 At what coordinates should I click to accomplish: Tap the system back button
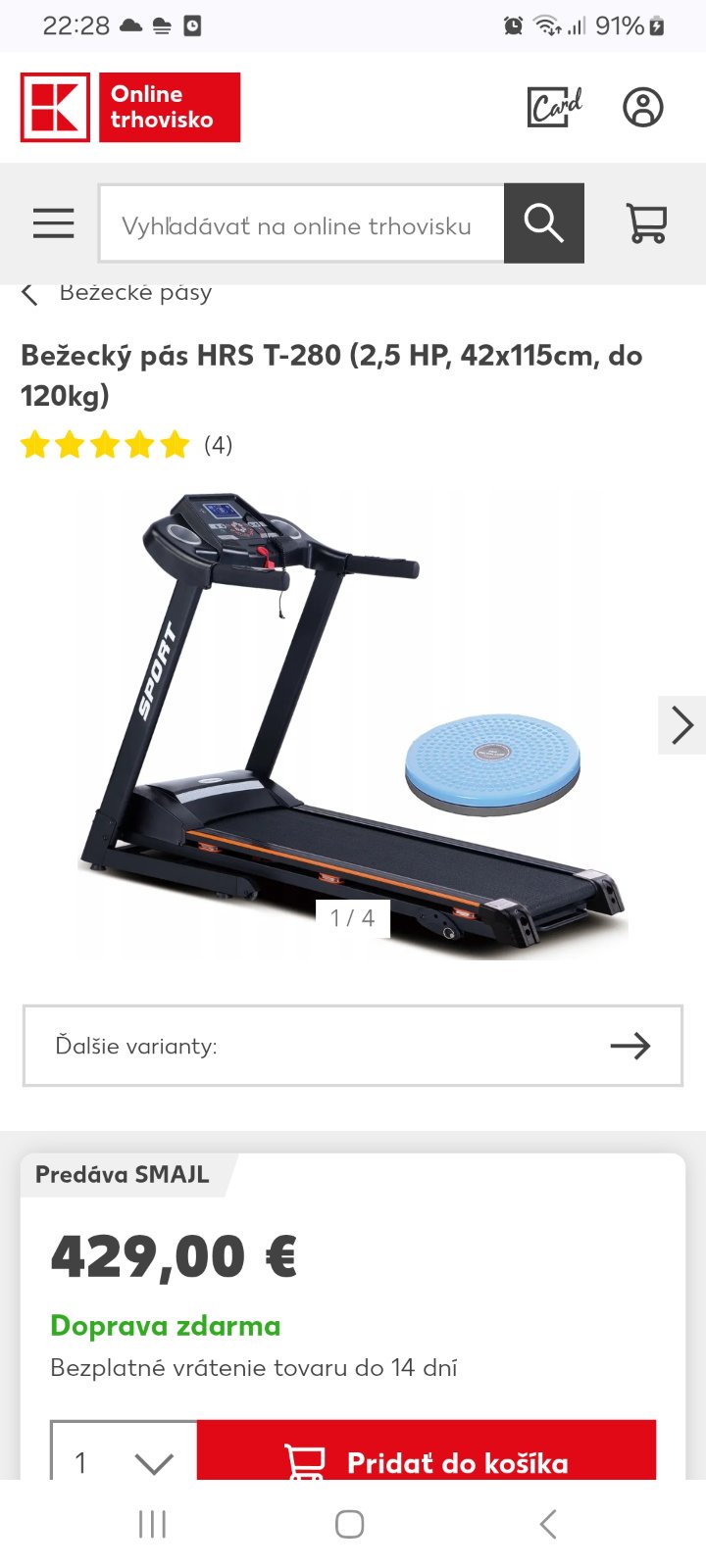pyautogui.click(x=548, y=1524)
